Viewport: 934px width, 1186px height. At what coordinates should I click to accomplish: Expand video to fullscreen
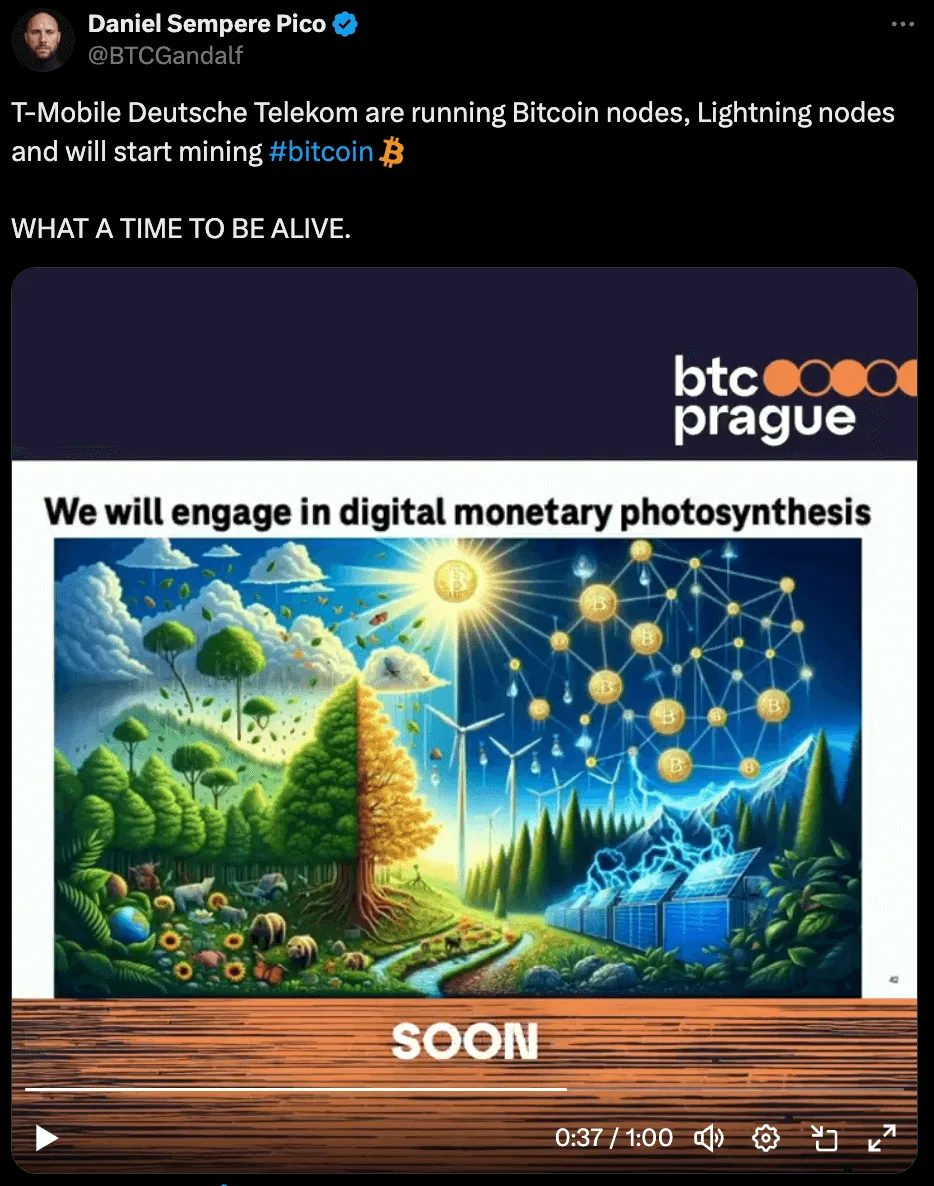(881, 1138)
